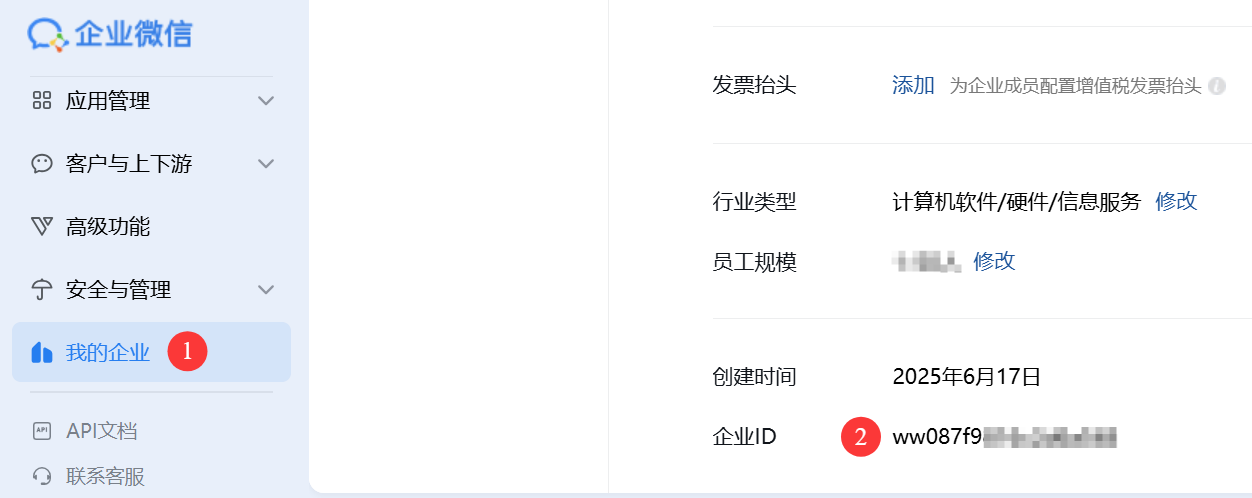1252x498 pixels.
Task: Expand the 应用管理 menu
Action: [x=152, y=101]
